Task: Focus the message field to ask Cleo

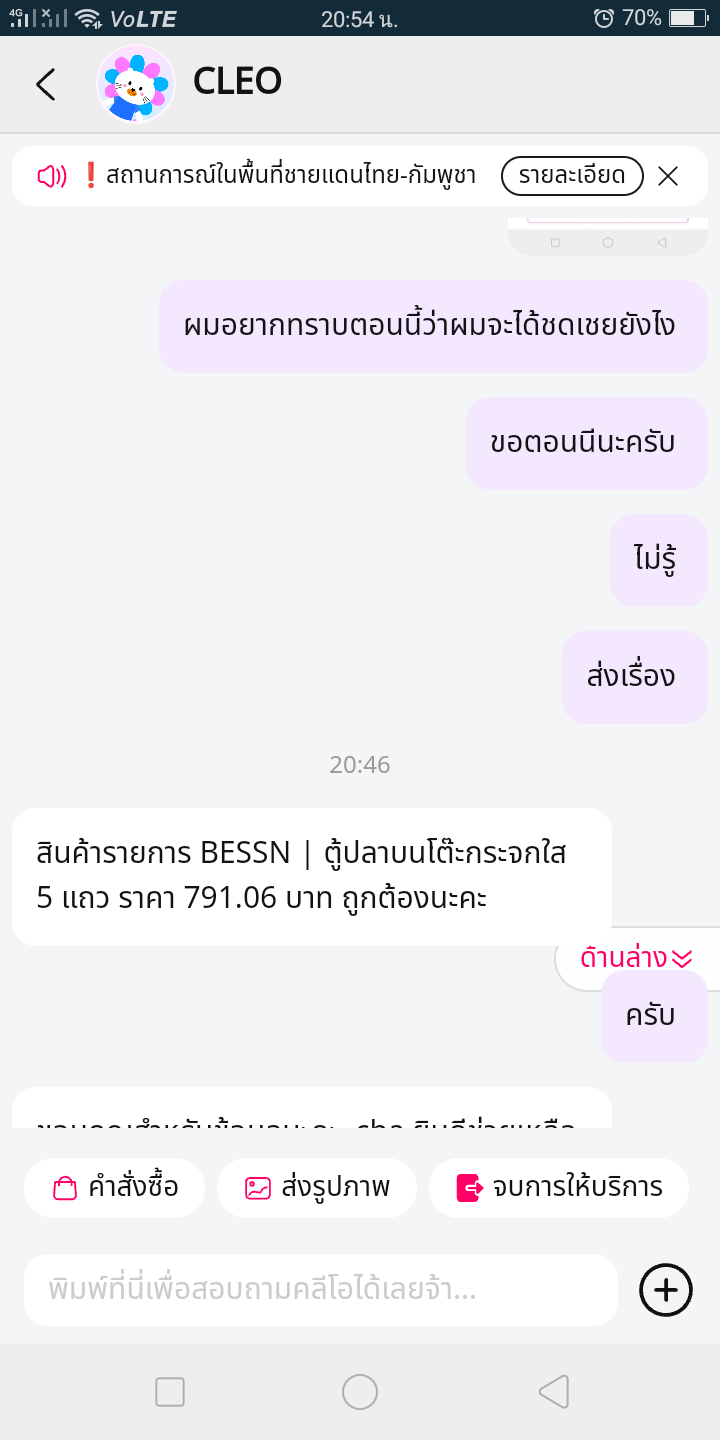Action: click(320, 1290)
